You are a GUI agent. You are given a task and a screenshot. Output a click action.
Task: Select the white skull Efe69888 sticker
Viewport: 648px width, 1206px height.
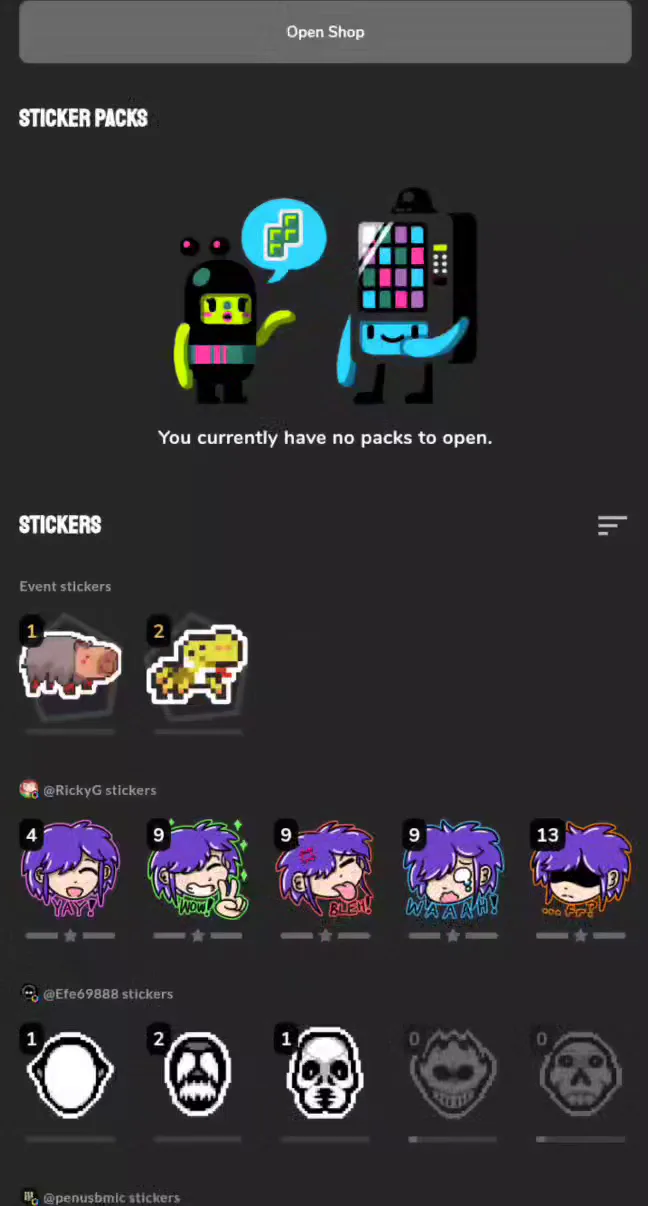pos(325,1074)
